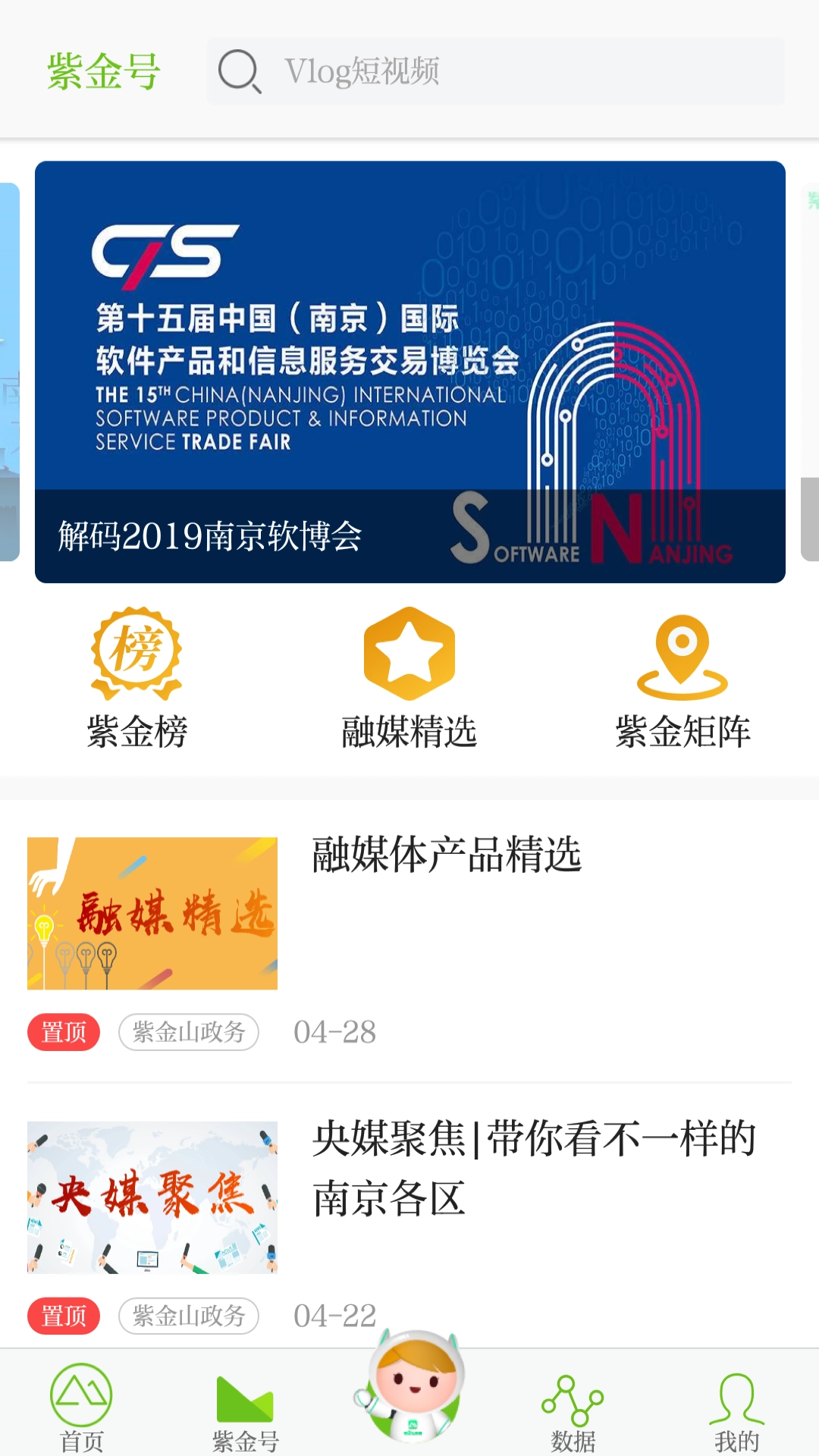
Task: Tap 紫金山政务 tag dated 04-28
Action: pos(189,1032)
